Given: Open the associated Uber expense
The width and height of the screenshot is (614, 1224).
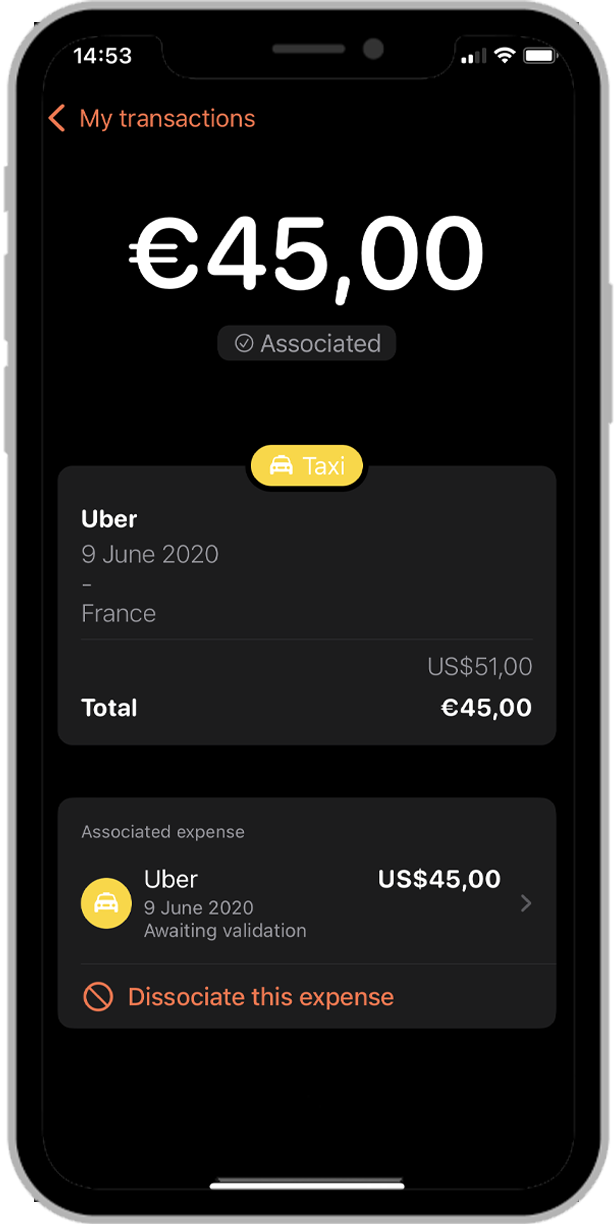Looking at the screenshot, I should [306, 903].
